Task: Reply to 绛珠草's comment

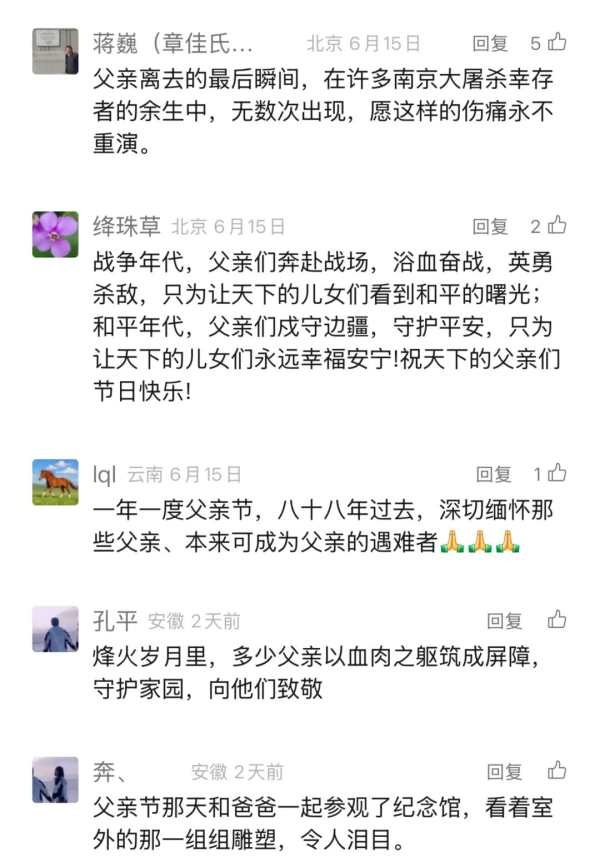Action: coord(490,226)
